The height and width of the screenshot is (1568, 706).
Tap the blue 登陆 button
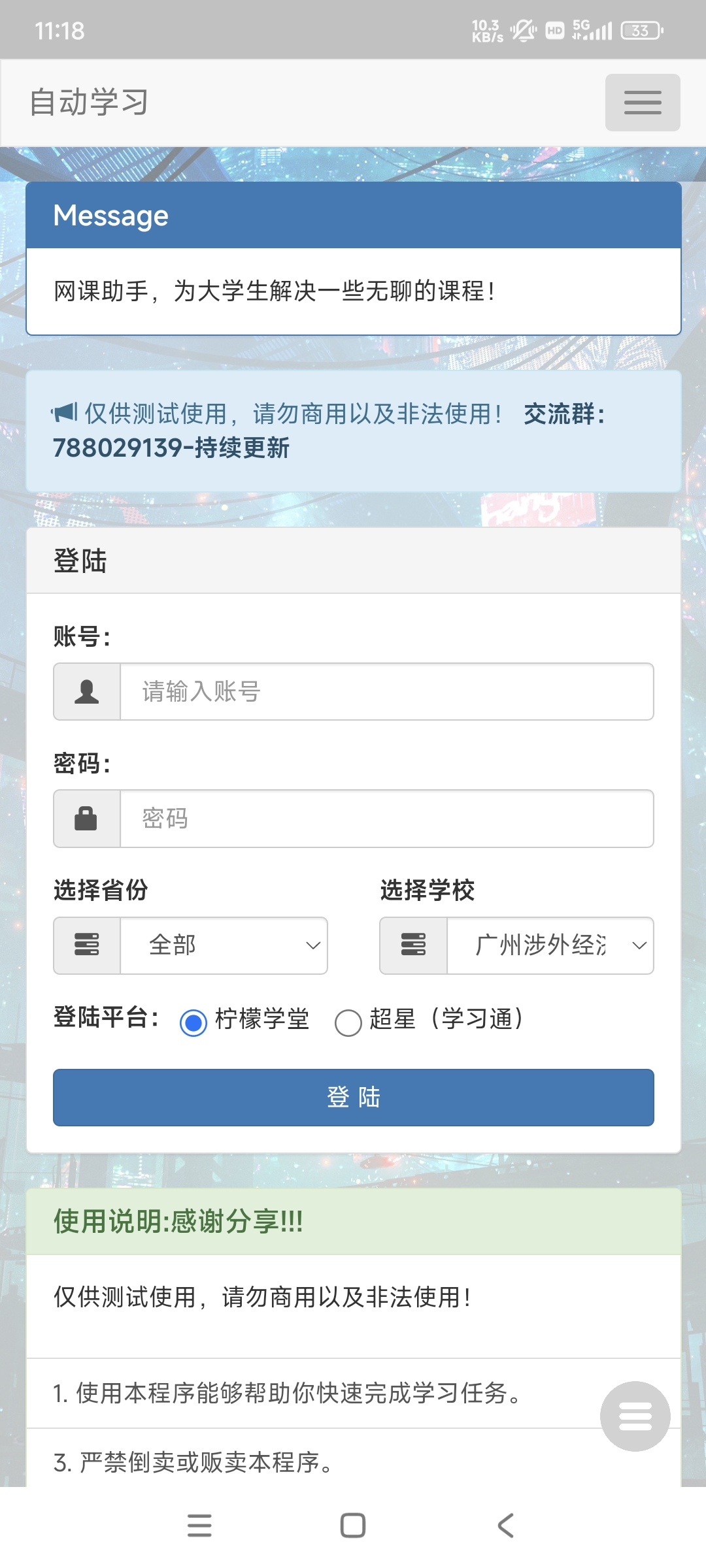click(x=353, y=1097)
